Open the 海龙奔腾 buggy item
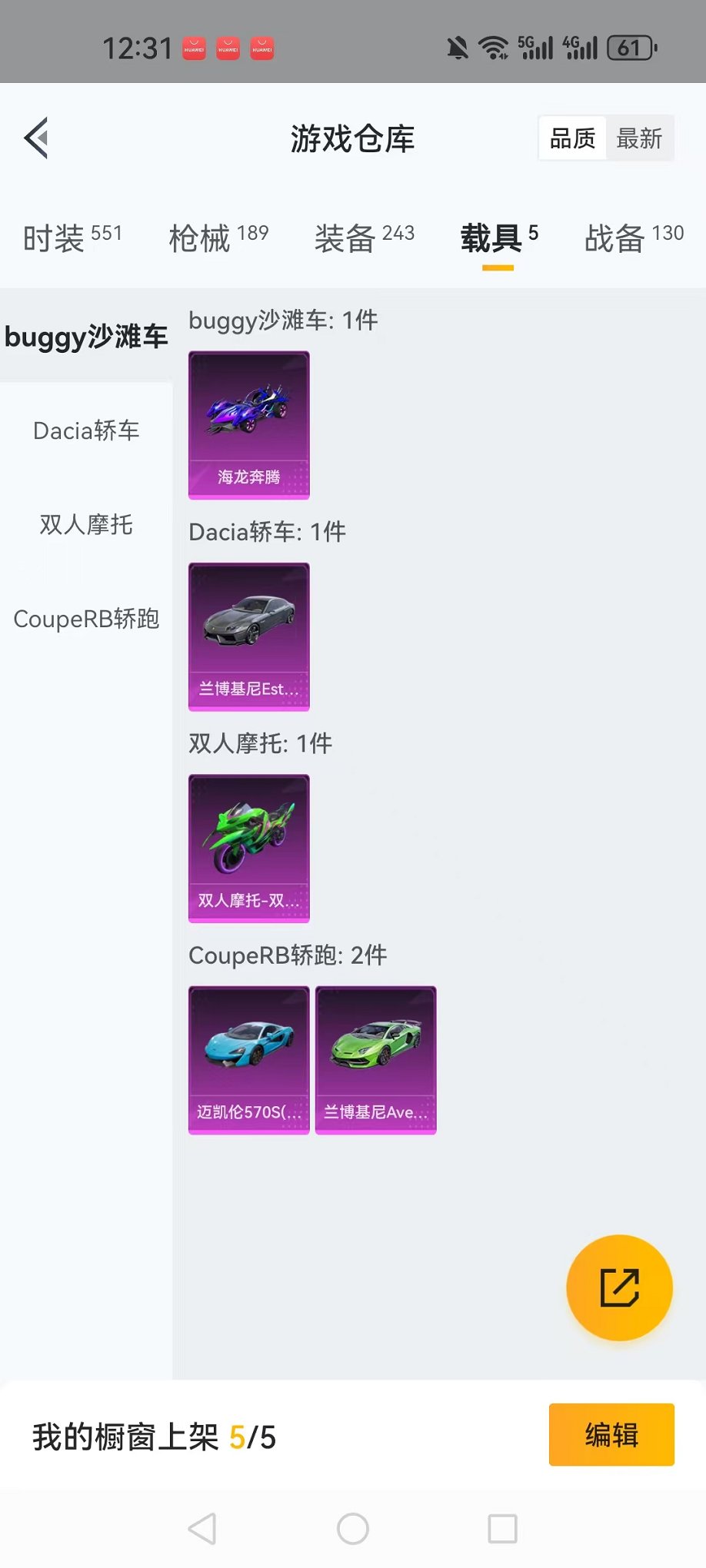The width and height of the screenshot is (706, 1568). click(x=248, y=425)
